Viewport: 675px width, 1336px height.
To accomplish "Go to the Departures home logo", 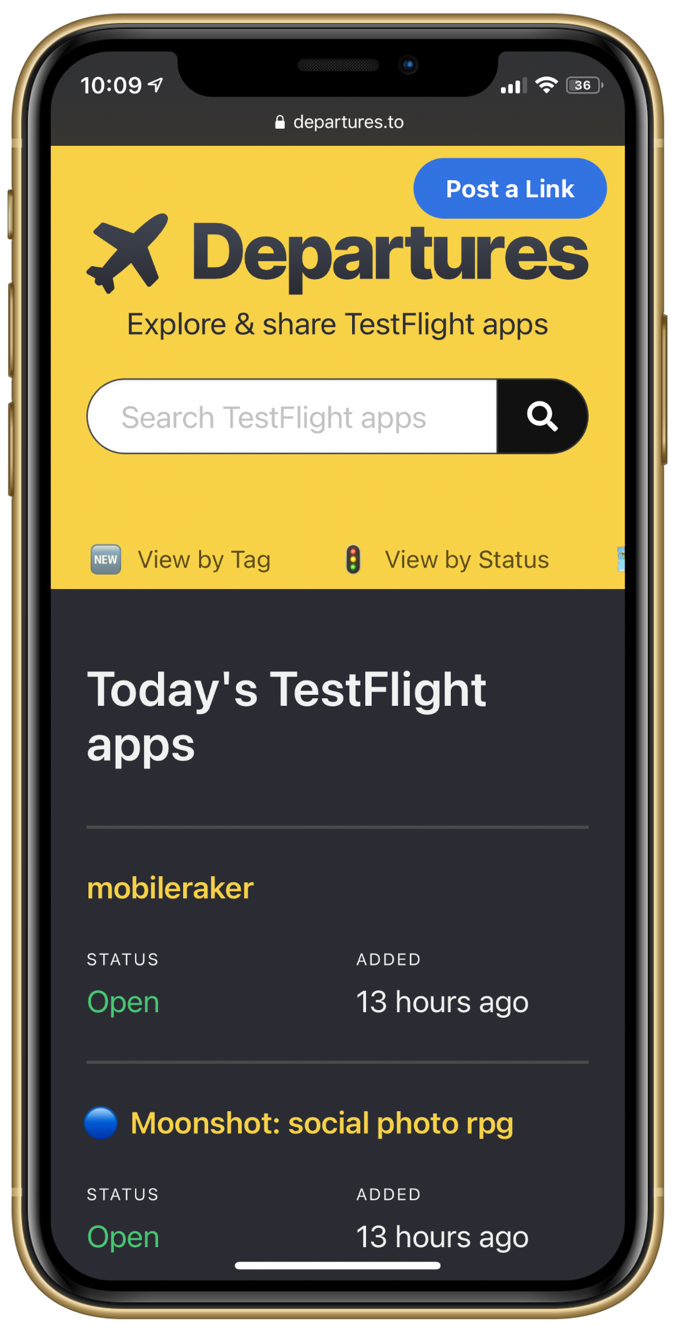I will click(338, 254).
